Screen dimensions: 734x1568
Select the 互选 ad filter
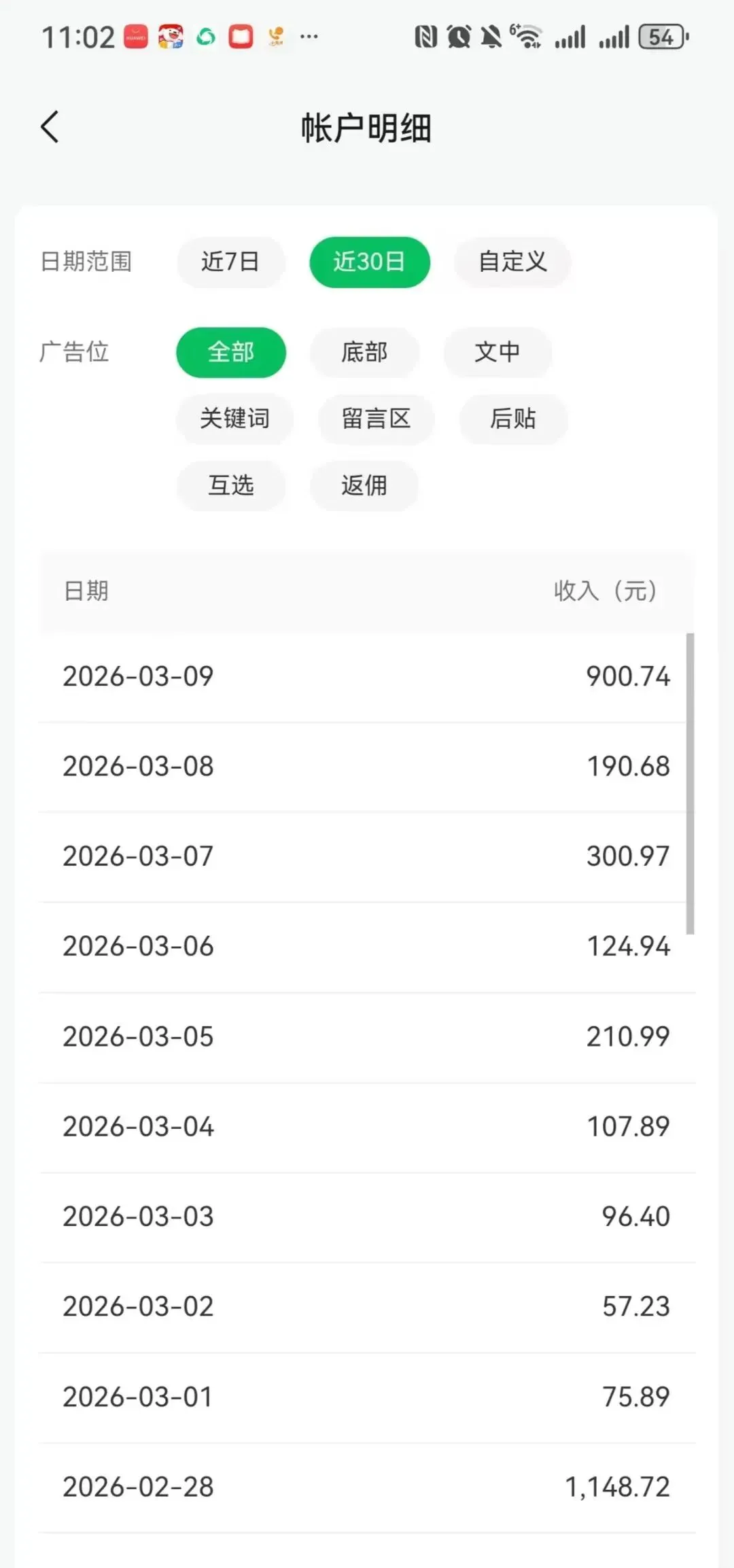point(231,485)
